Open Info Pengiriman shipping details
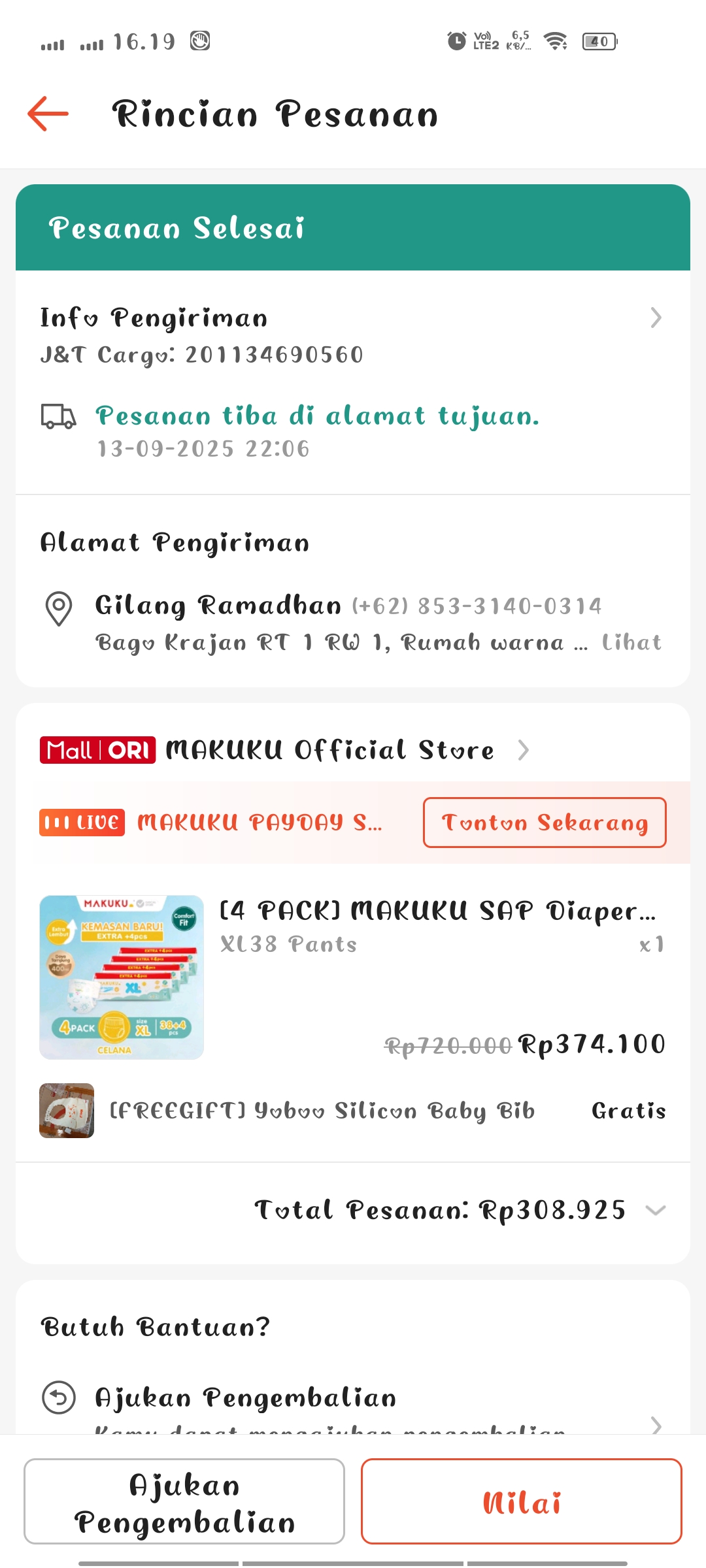Image resolution: width=706 pixels, height=1568 pixels. (x=352, y=319)
